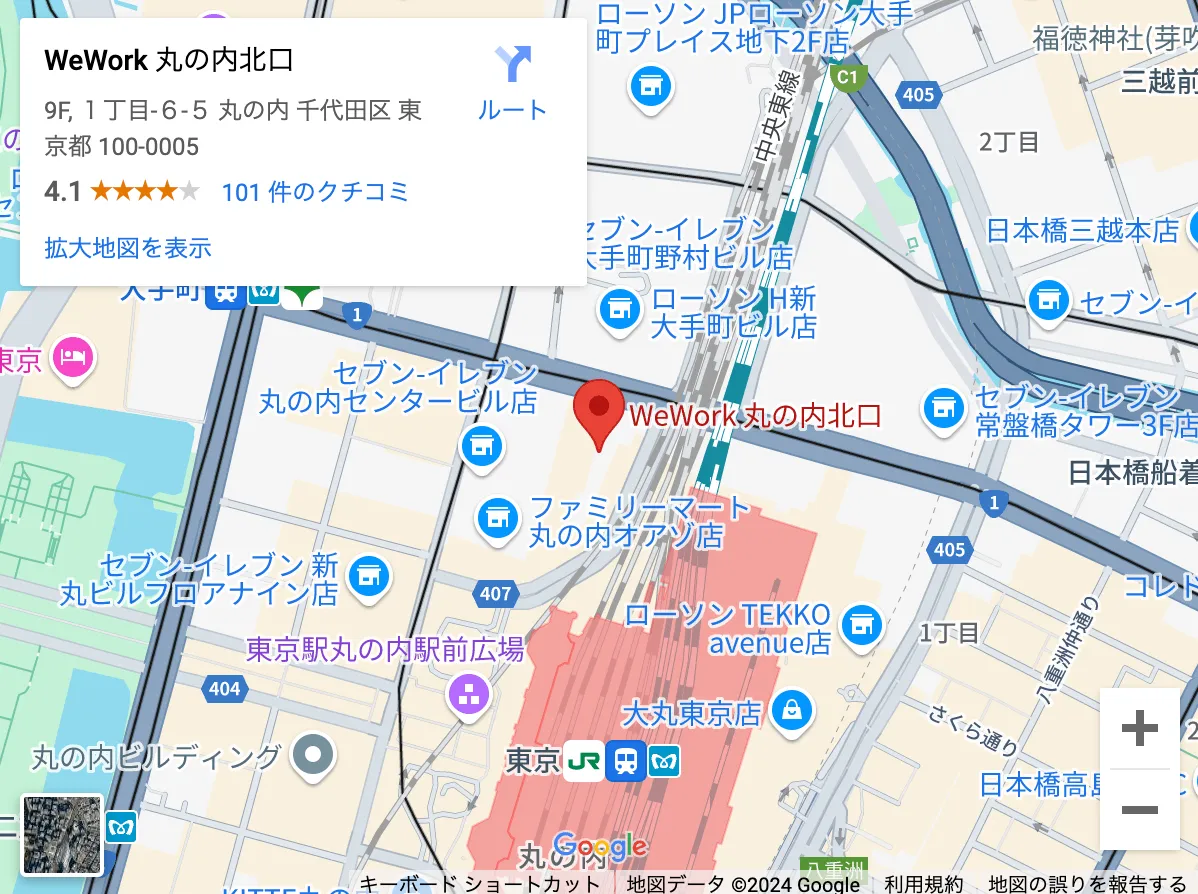Image resolution: width=1198 pixels, height=894 pixels.
Task: Open 利用規約 terms link
Action: point(923,884)
